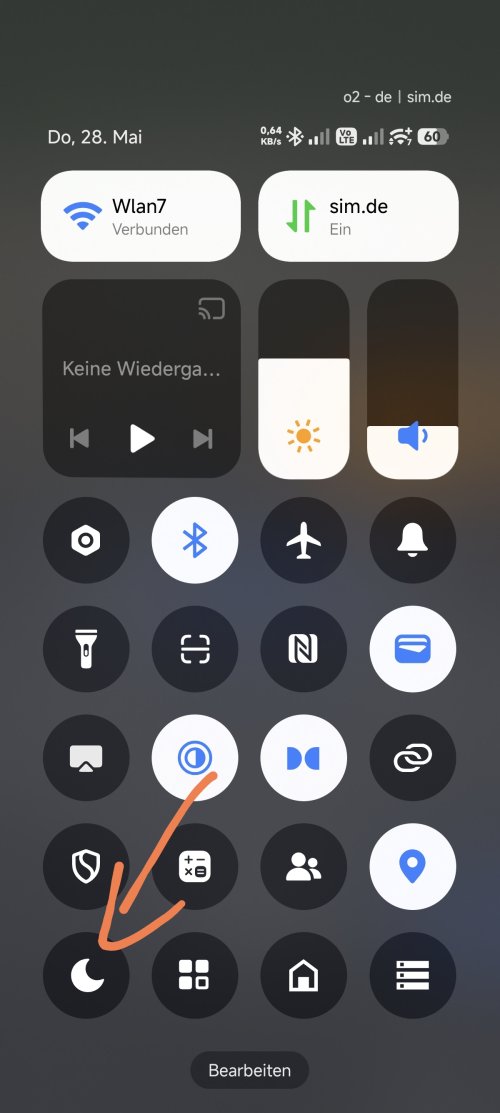Enable the moon do-not-disturb tile
Screen dimensions: 500x1113
coord(86,975)
